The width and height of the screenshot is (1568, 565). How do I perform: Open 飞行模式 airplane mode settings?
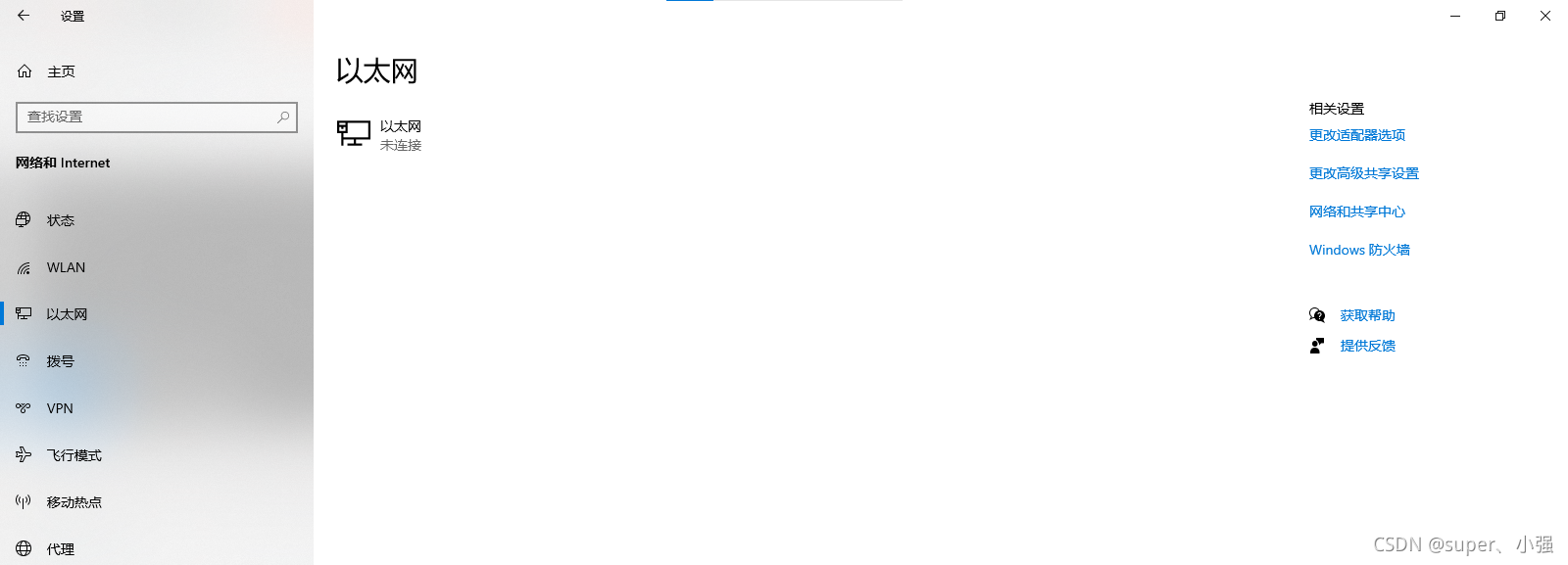coord(74,455)
